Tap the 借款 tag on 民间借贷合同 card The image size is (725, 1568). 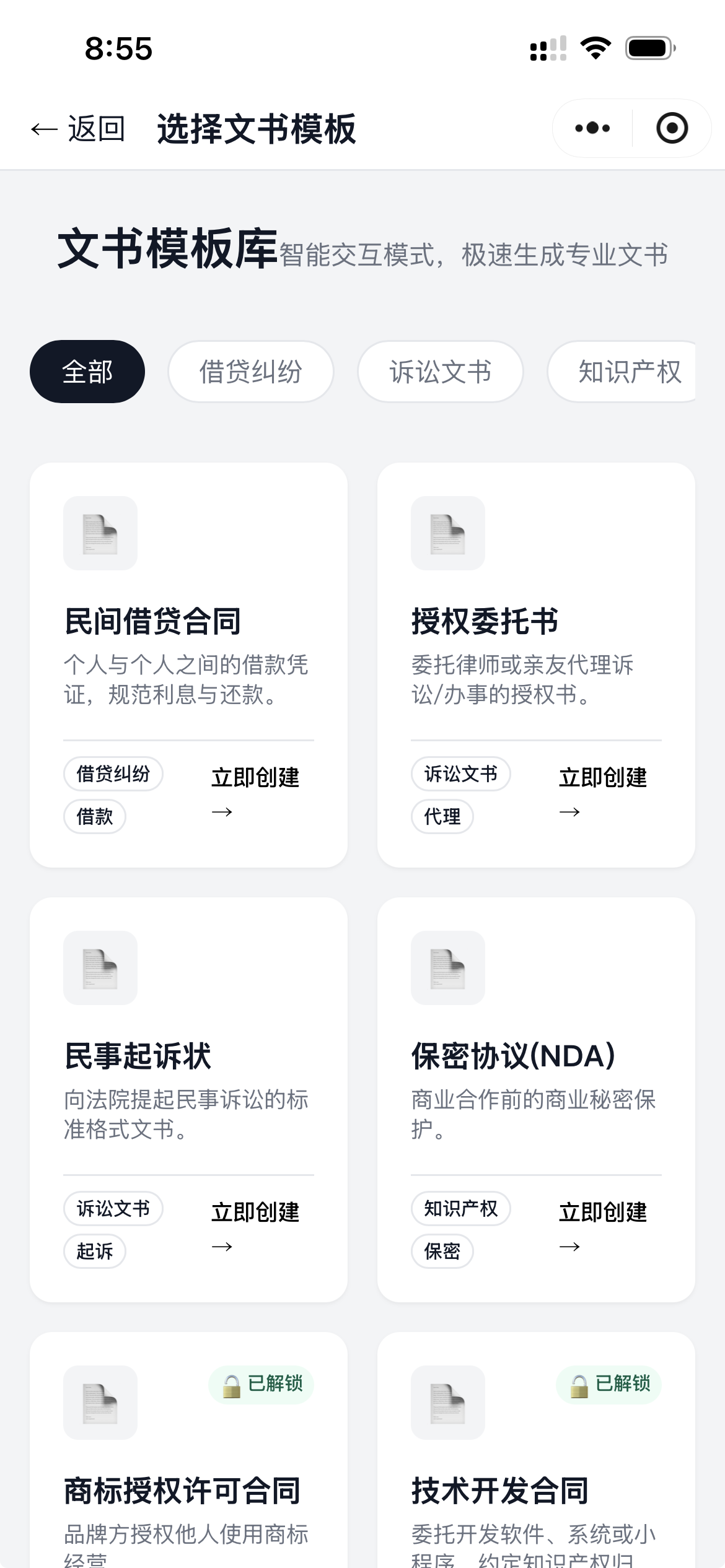pyautogui.click(x=94, y=817)
